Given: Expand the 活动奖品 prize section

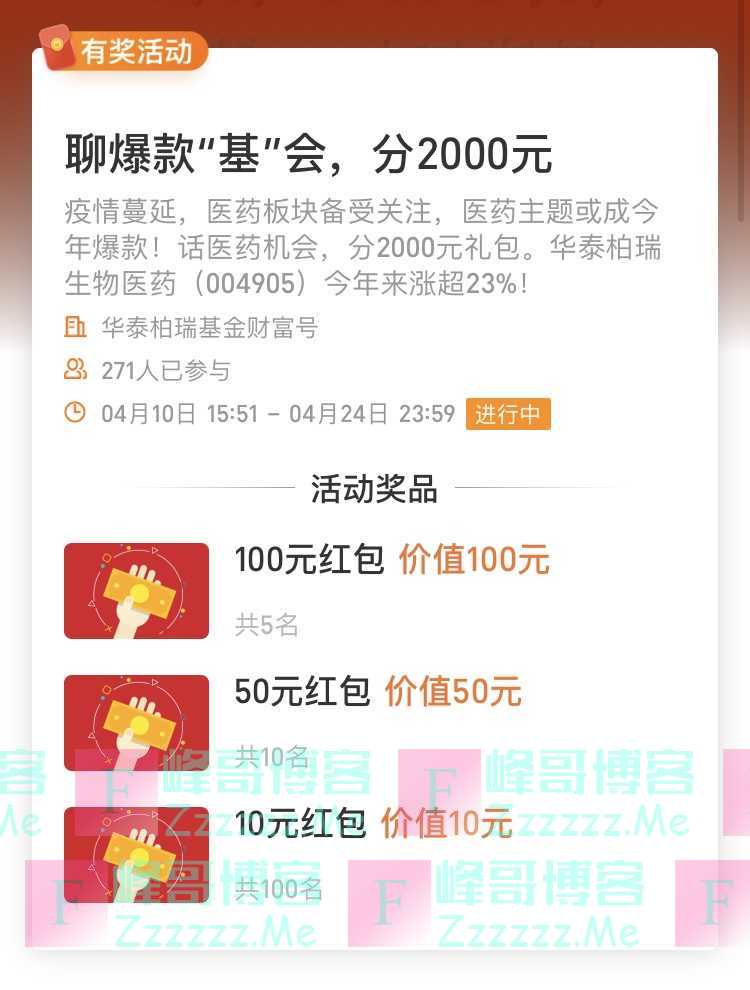Looking at the screenshot, I should [375, 490].
